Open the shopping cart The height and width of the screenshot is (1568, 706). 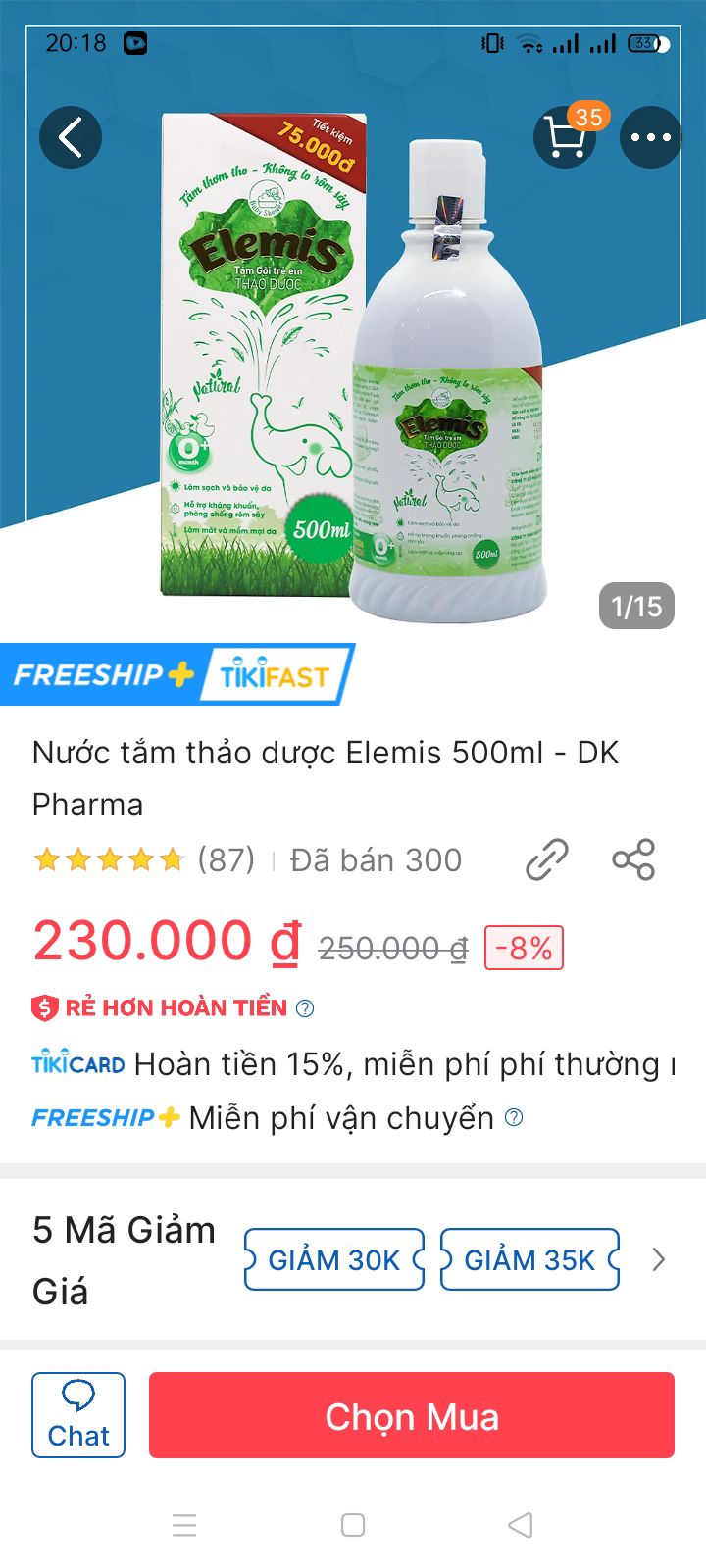click(564, 137)
